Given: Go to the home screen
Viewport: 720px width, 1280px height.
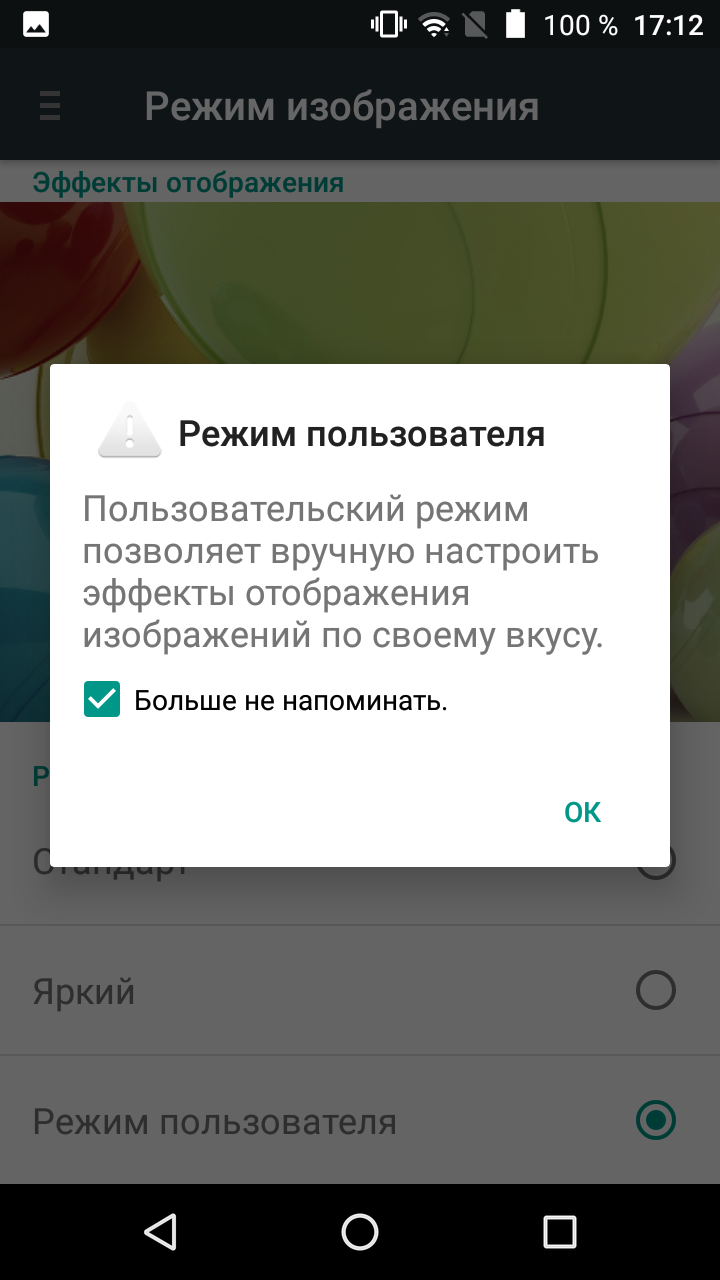Looking at the screenshot, I should (360, 1231).
